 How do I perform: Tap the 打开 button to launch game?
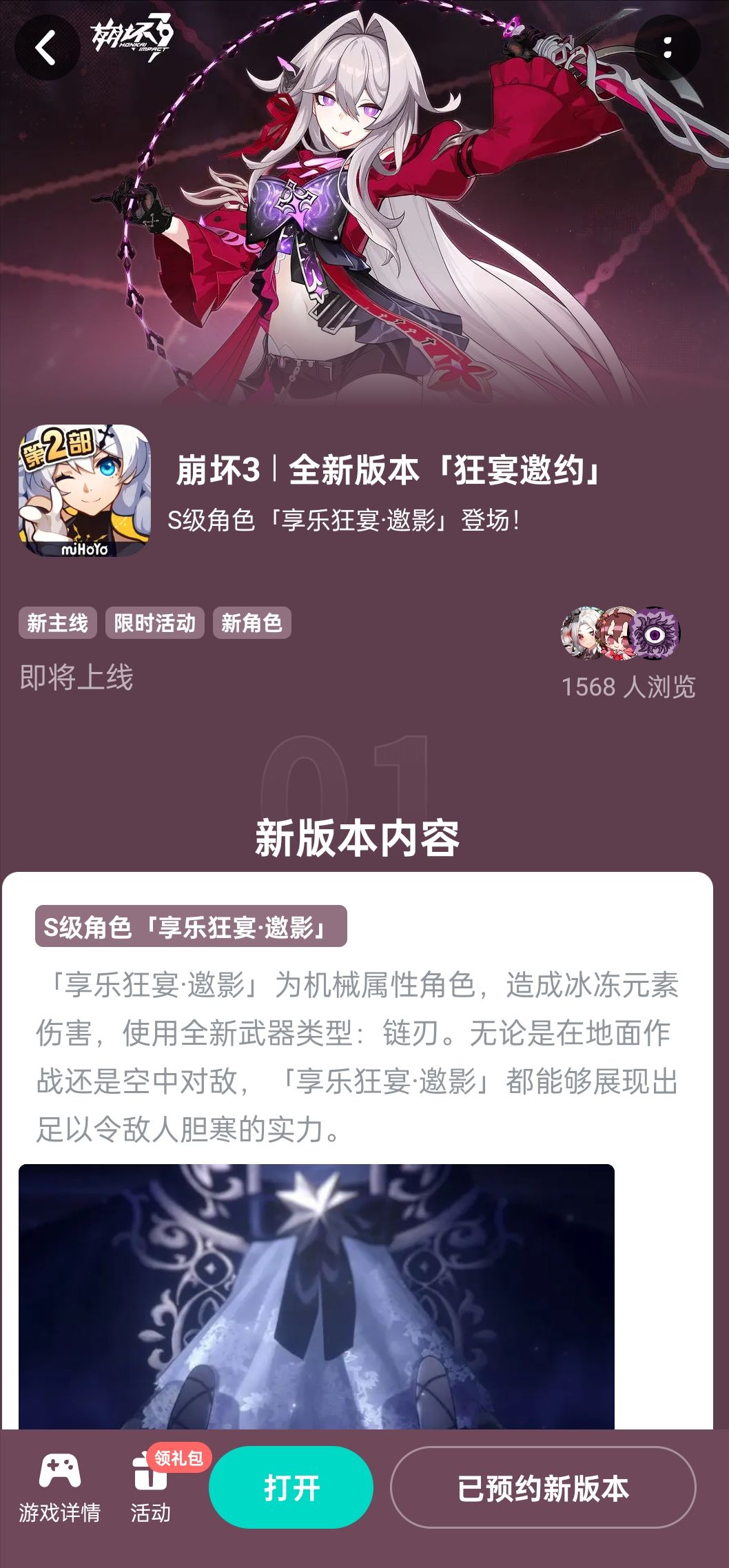[292, 1487]
